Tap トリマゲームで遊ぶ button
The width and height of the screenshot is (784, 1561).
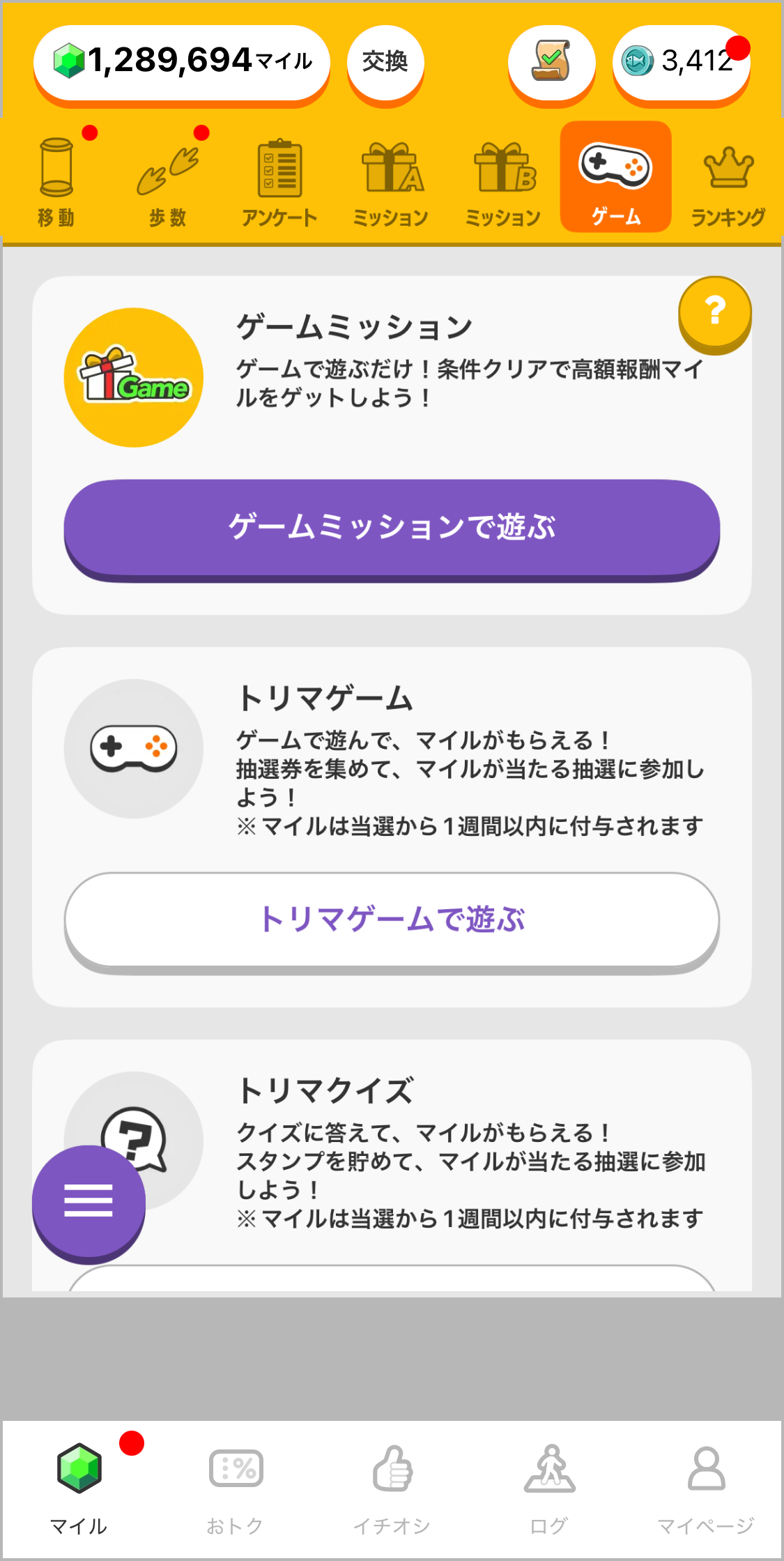pos(392,920)
